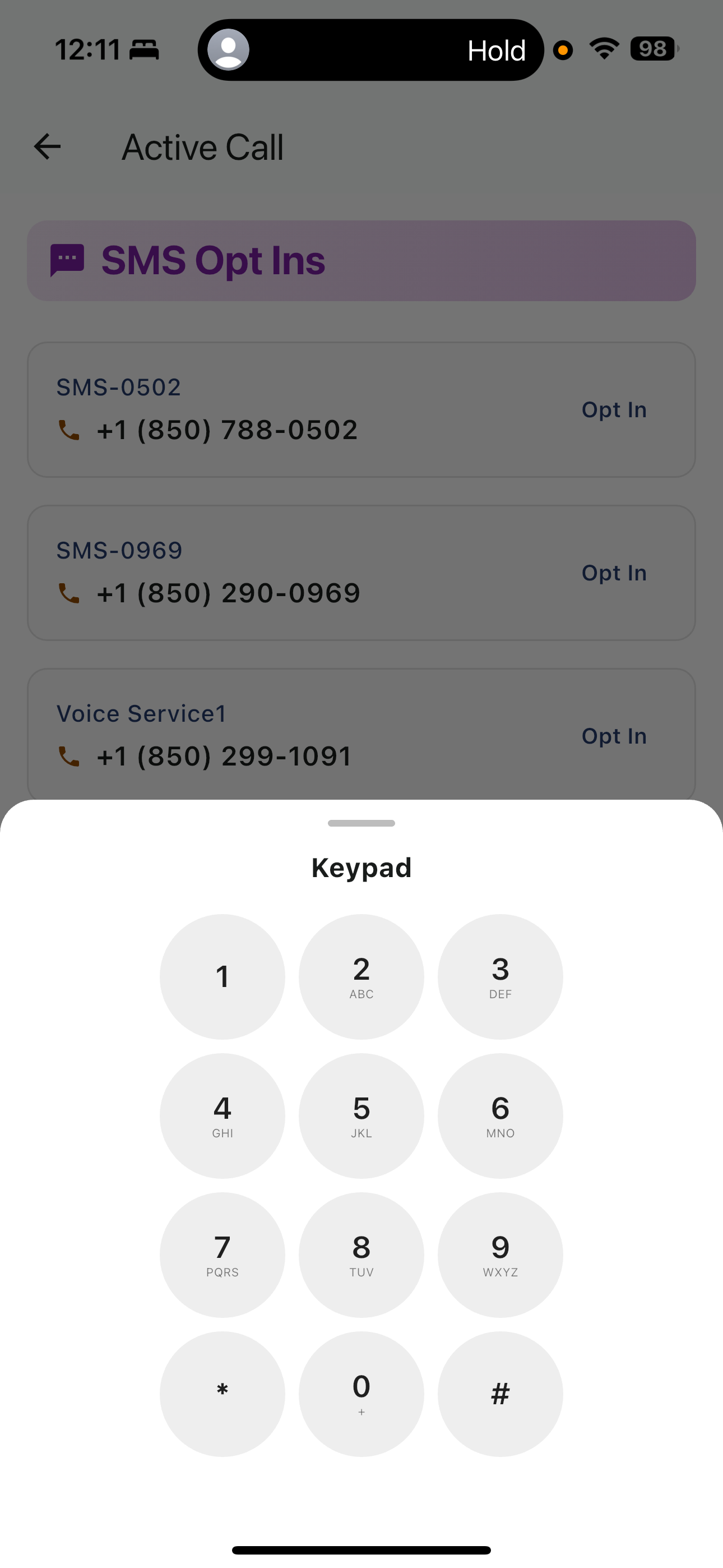Open the on-hold call pill at top
This screenshot has height=1568, width=723.
click(370, 50)
